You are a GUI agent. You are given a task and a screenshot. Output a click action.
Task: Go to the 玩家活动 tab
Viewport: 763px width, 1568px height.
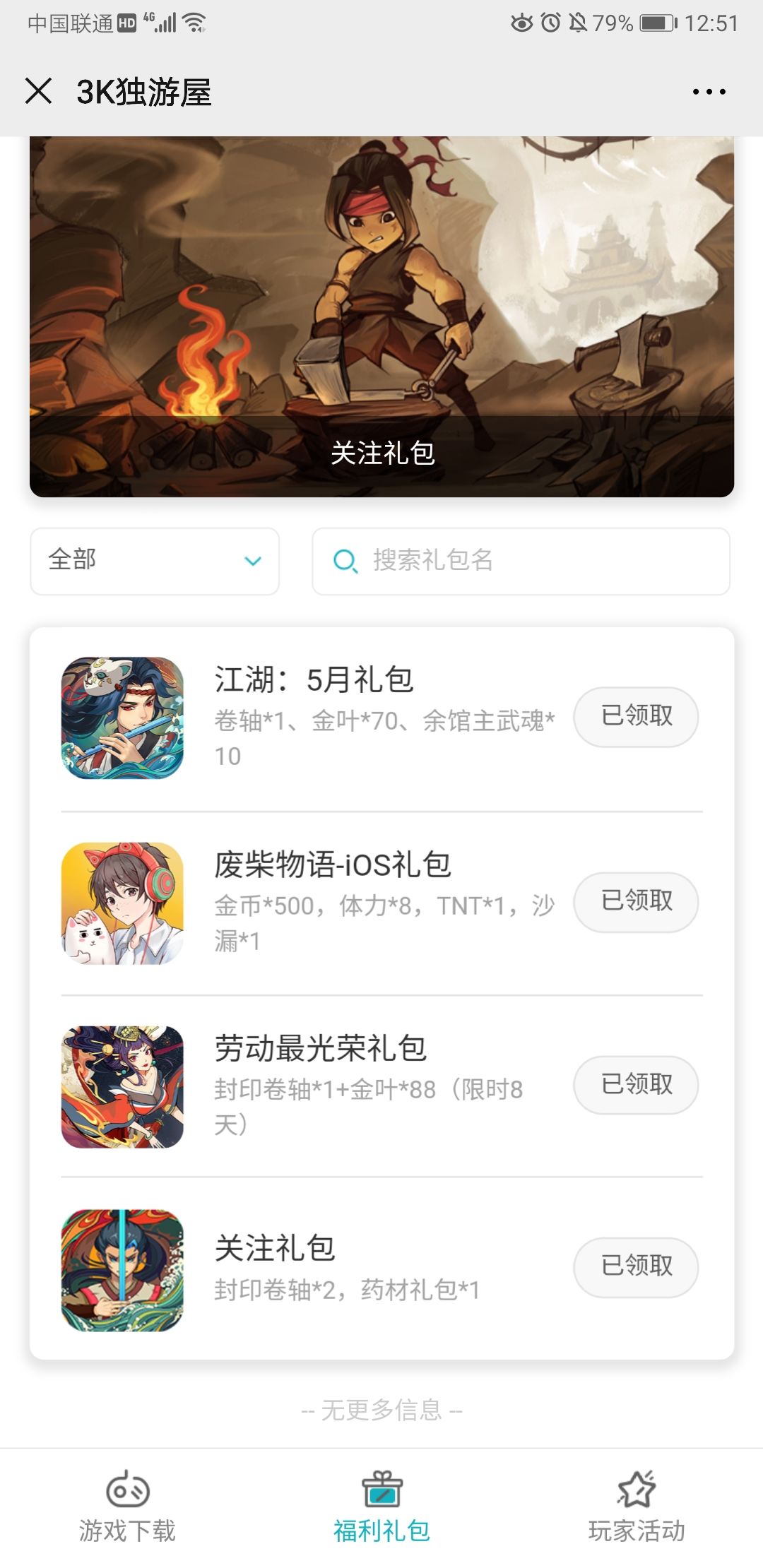pyautogui.click(x=637, y=1507)
